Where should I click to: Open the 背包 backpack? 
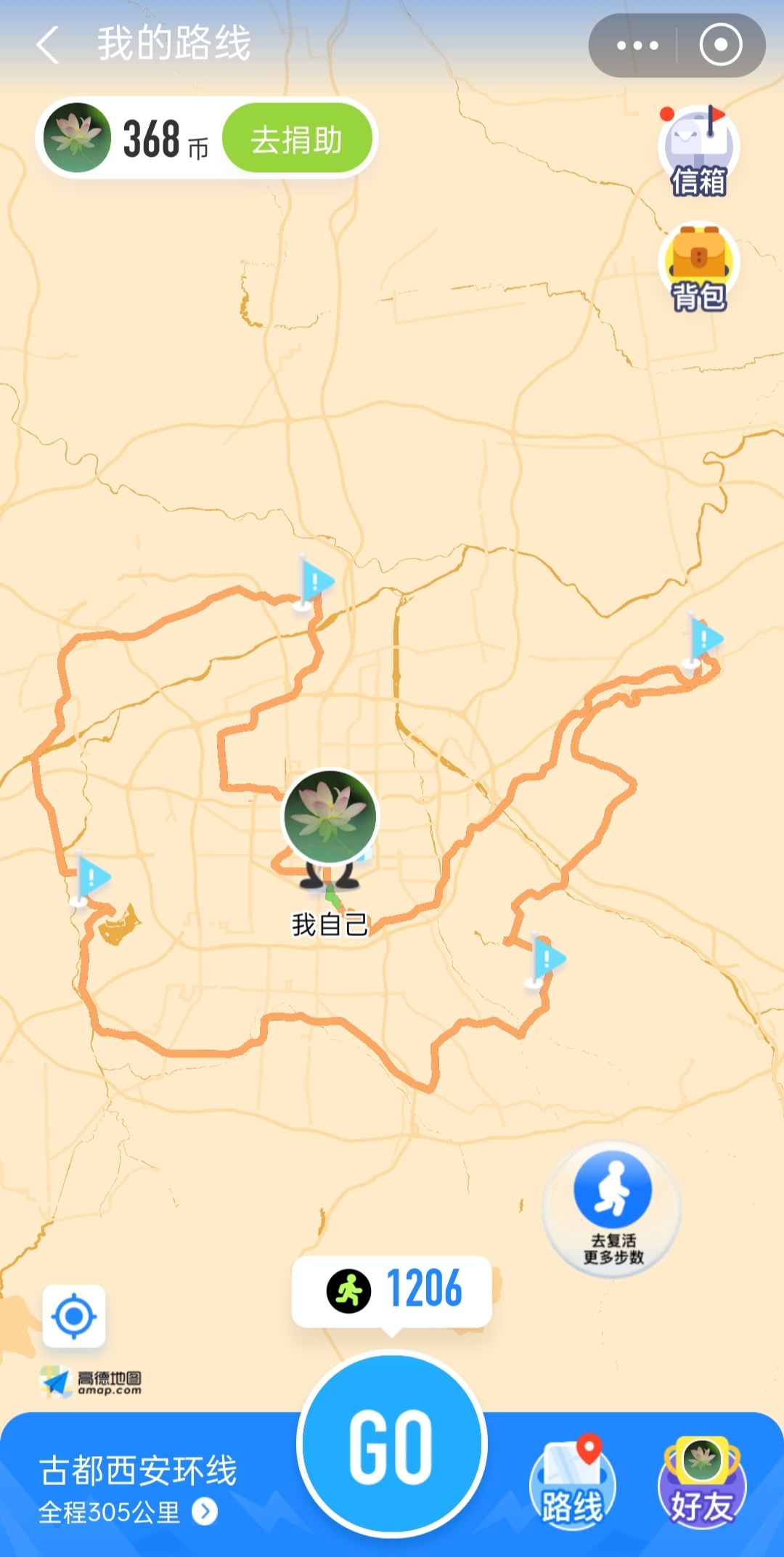tap(698, 267)
